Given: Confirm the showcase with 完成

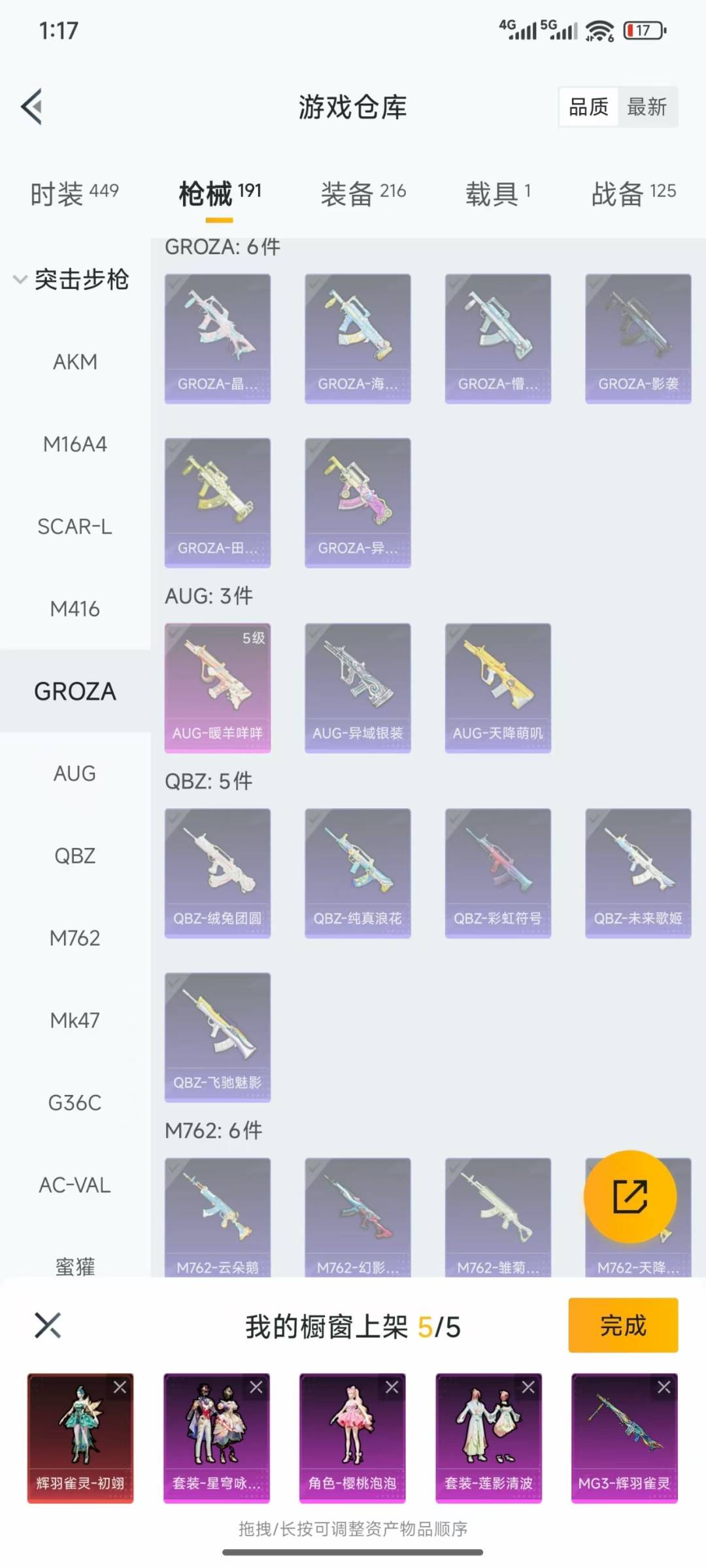Looking at the screenshot, I should 623,1326.
